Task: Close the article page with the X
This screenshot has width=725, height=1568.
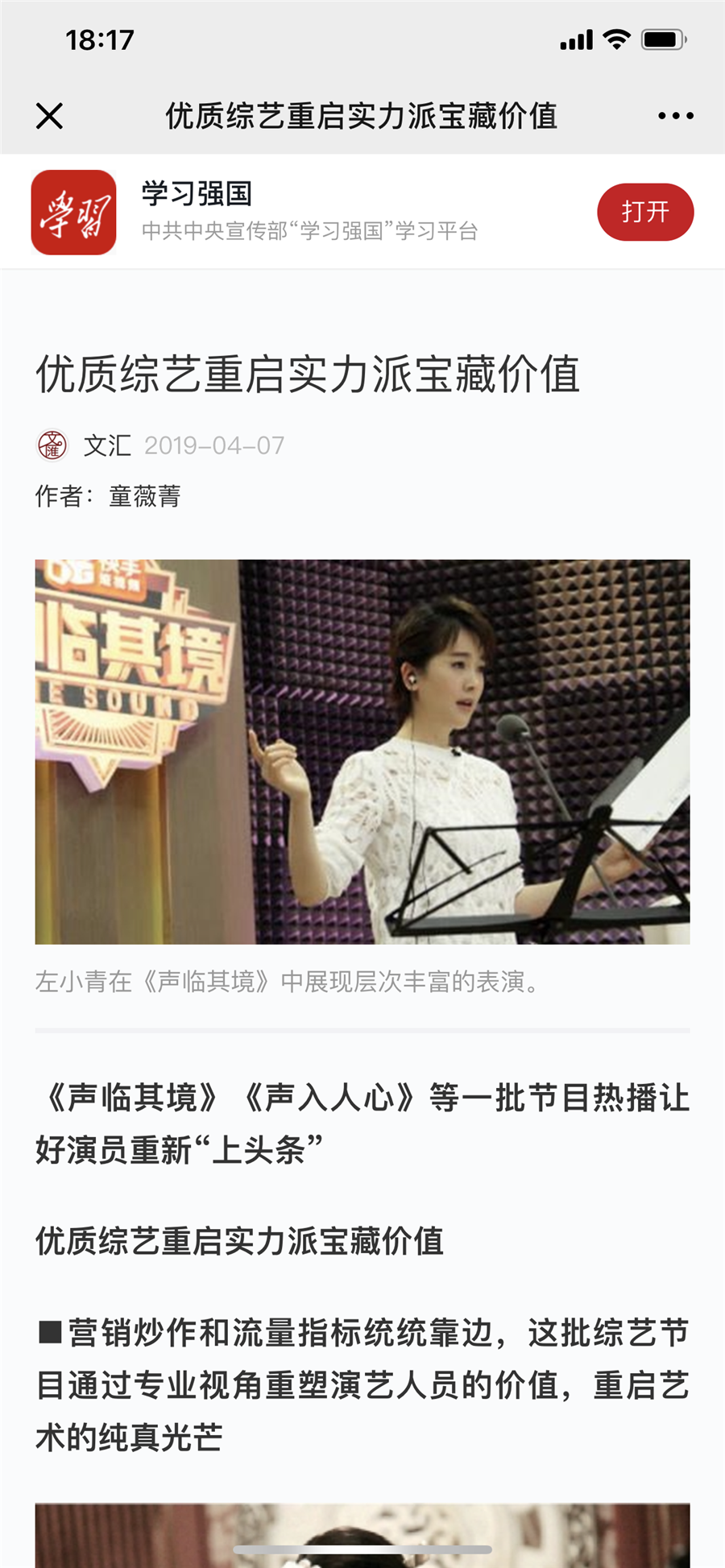Action: click(x=49, y=116)
